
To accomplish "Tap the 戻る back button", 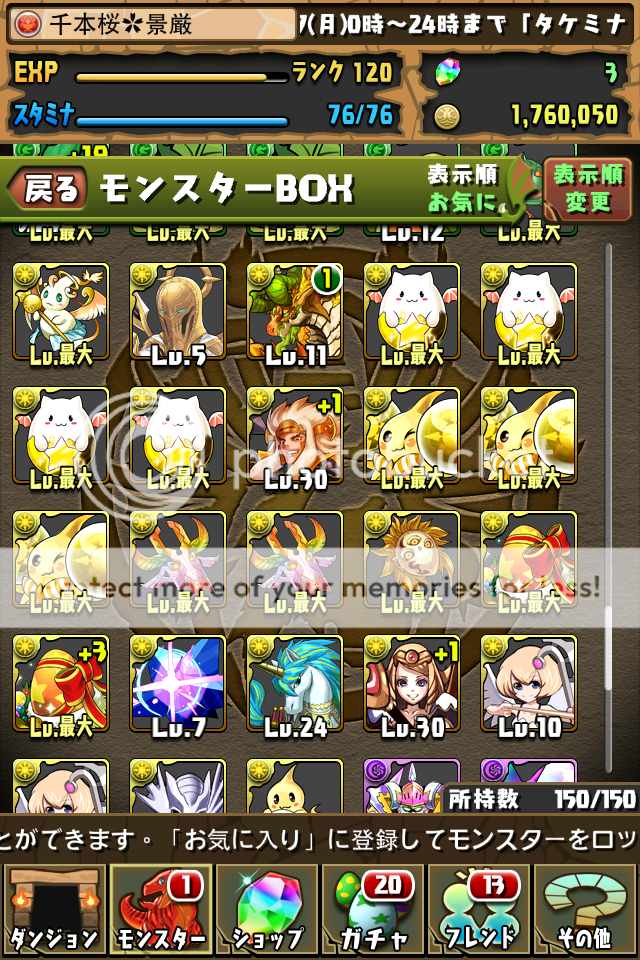I will click(x=48, y=189).
